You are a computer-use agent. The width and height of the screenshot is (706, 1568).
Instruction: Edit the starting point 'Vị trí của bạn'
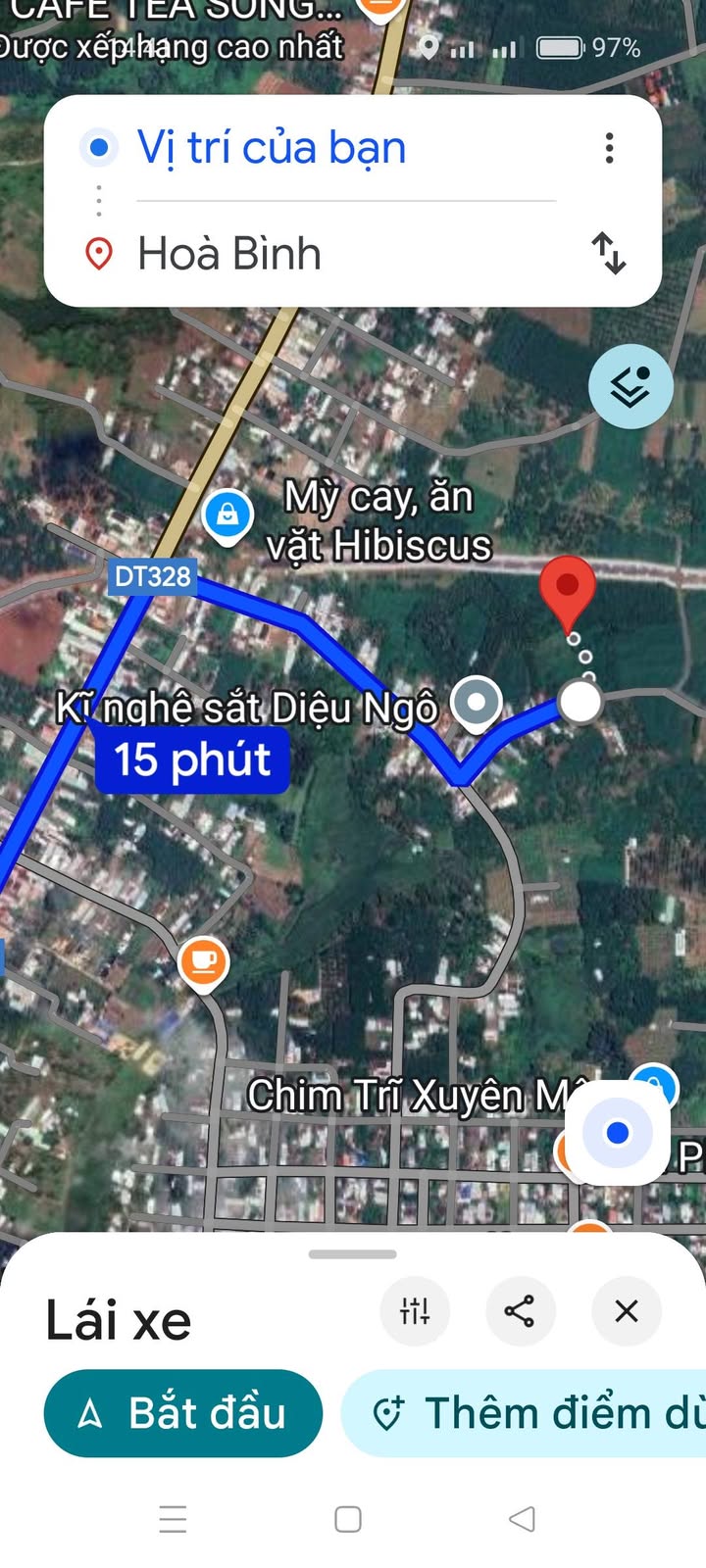click(x=271, y=148)
